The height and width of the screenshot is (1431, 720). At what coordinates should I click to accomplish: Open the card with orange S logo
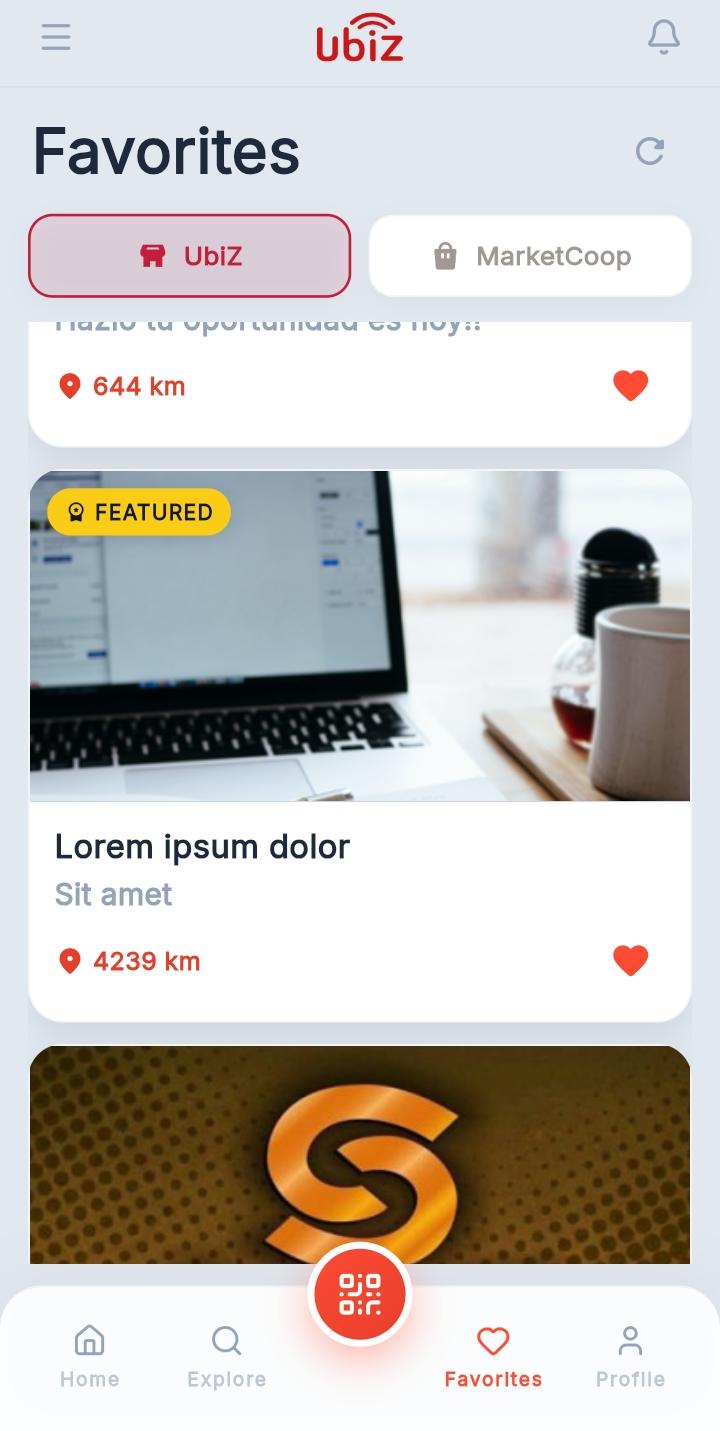coord(360,1155)
